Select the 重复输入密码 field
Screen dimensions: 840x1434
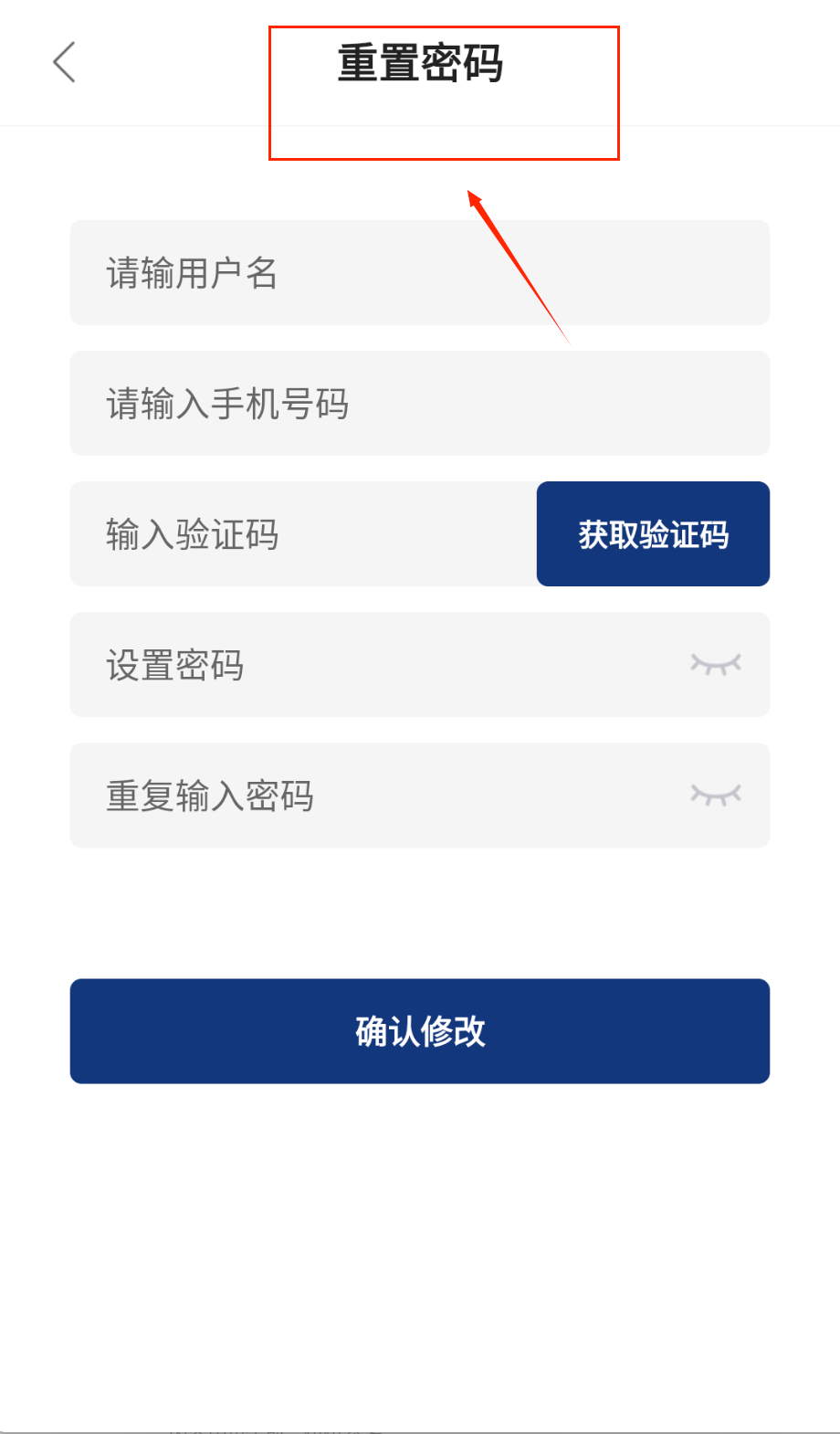(x=365, y=796)
